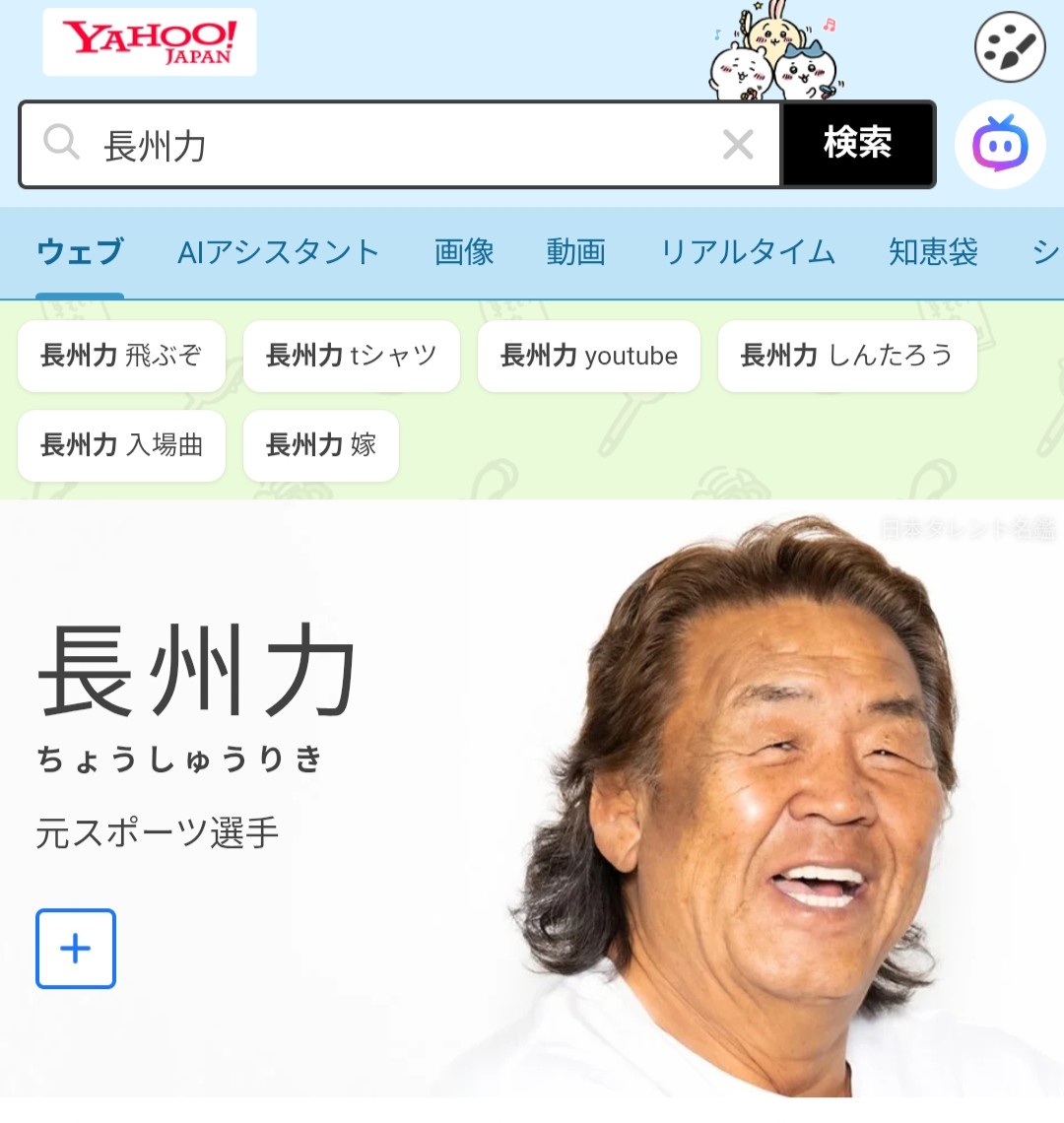Image resolution: width=1064 pixels, height=1123 pixels.
Task: Switch to the 知恵袋 tab
Action: (933, 252)
